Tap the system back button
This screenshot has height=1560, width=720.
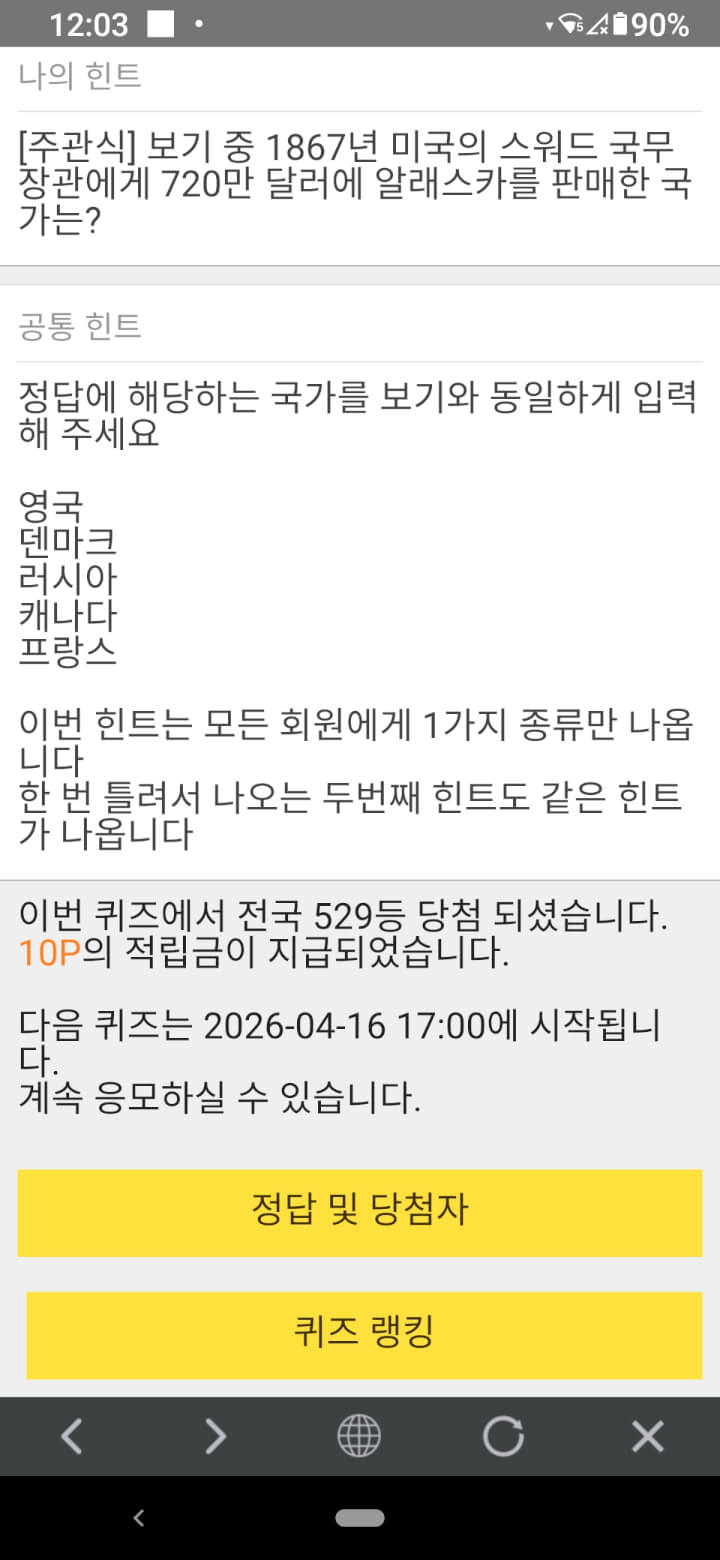coord(139,1518)
